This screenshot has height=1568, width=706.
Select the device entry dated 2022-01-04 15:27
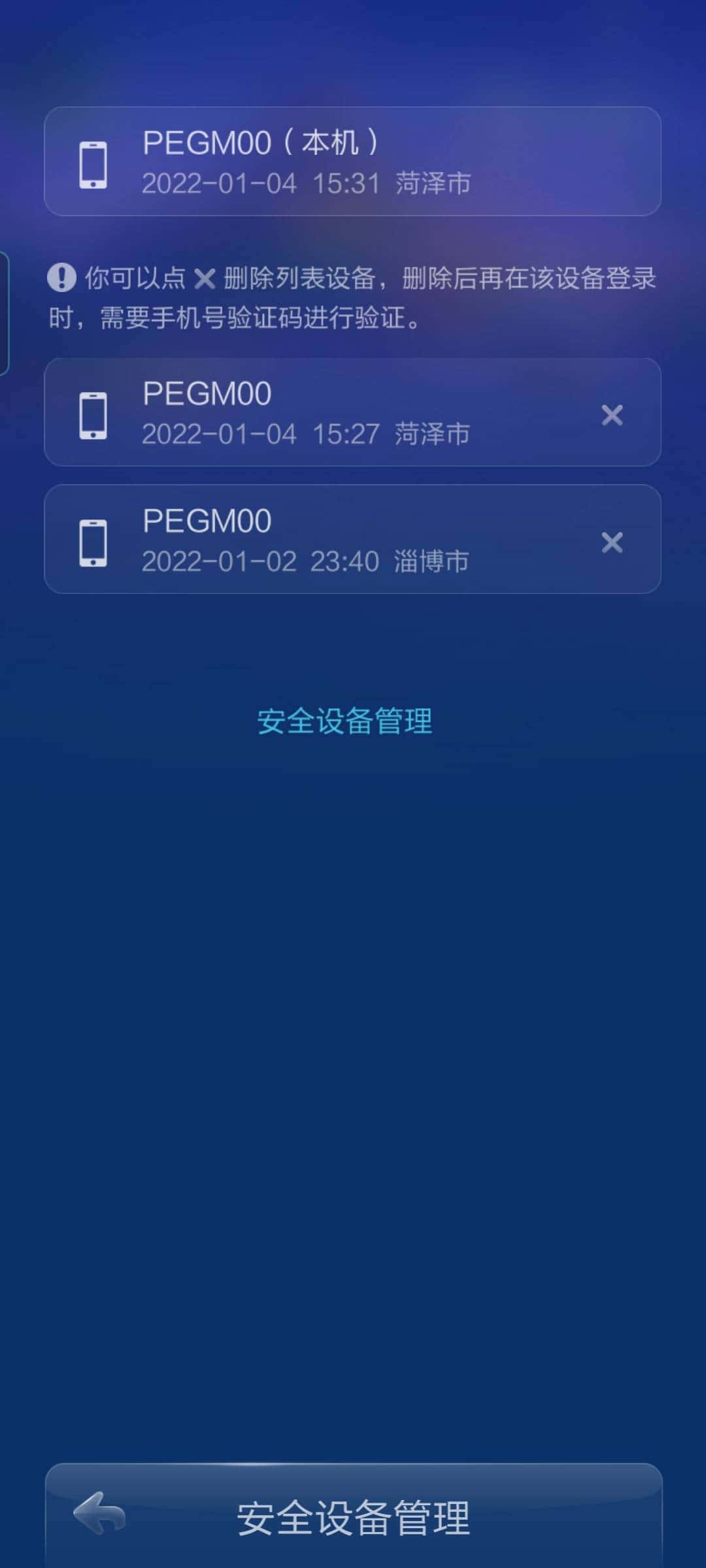(x=353, y=412)
